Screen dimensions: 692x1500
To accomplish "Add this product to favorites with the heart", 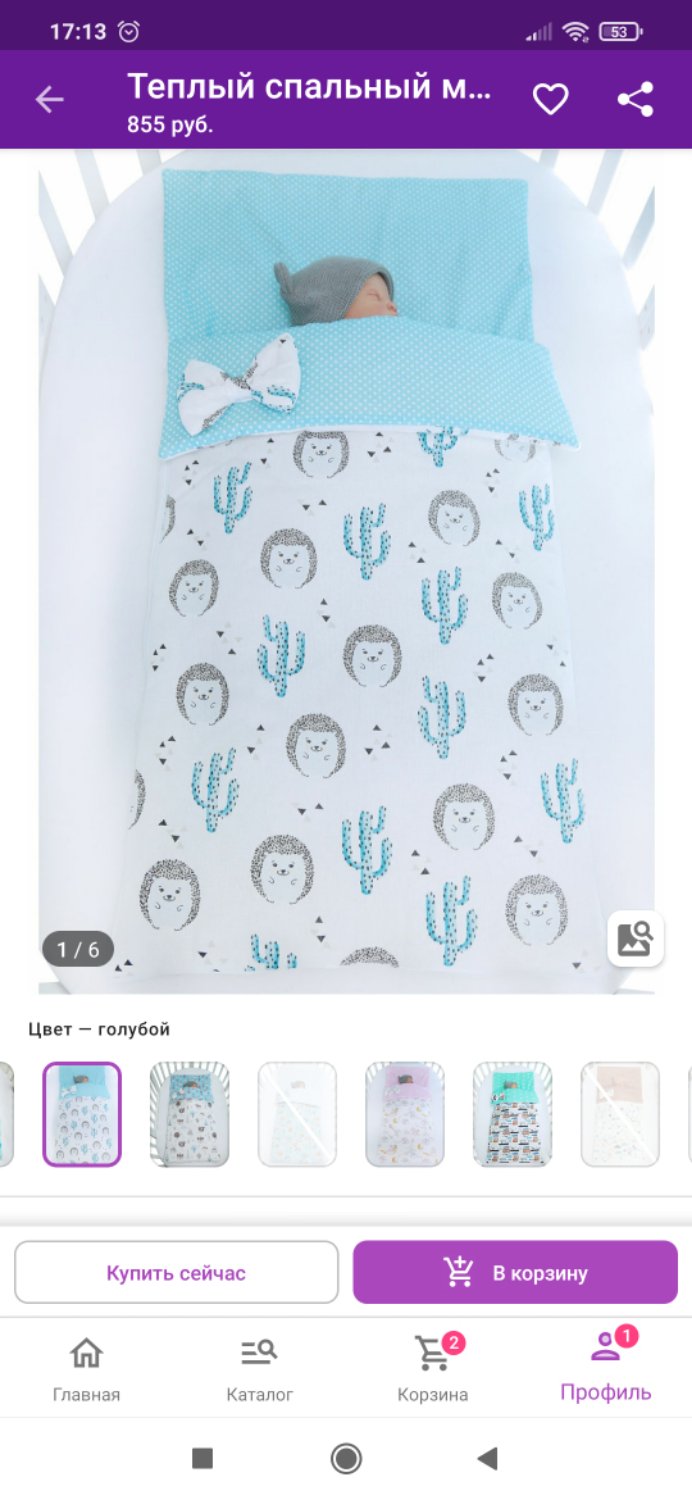I will pyautogui.click(x=550, y=99).
